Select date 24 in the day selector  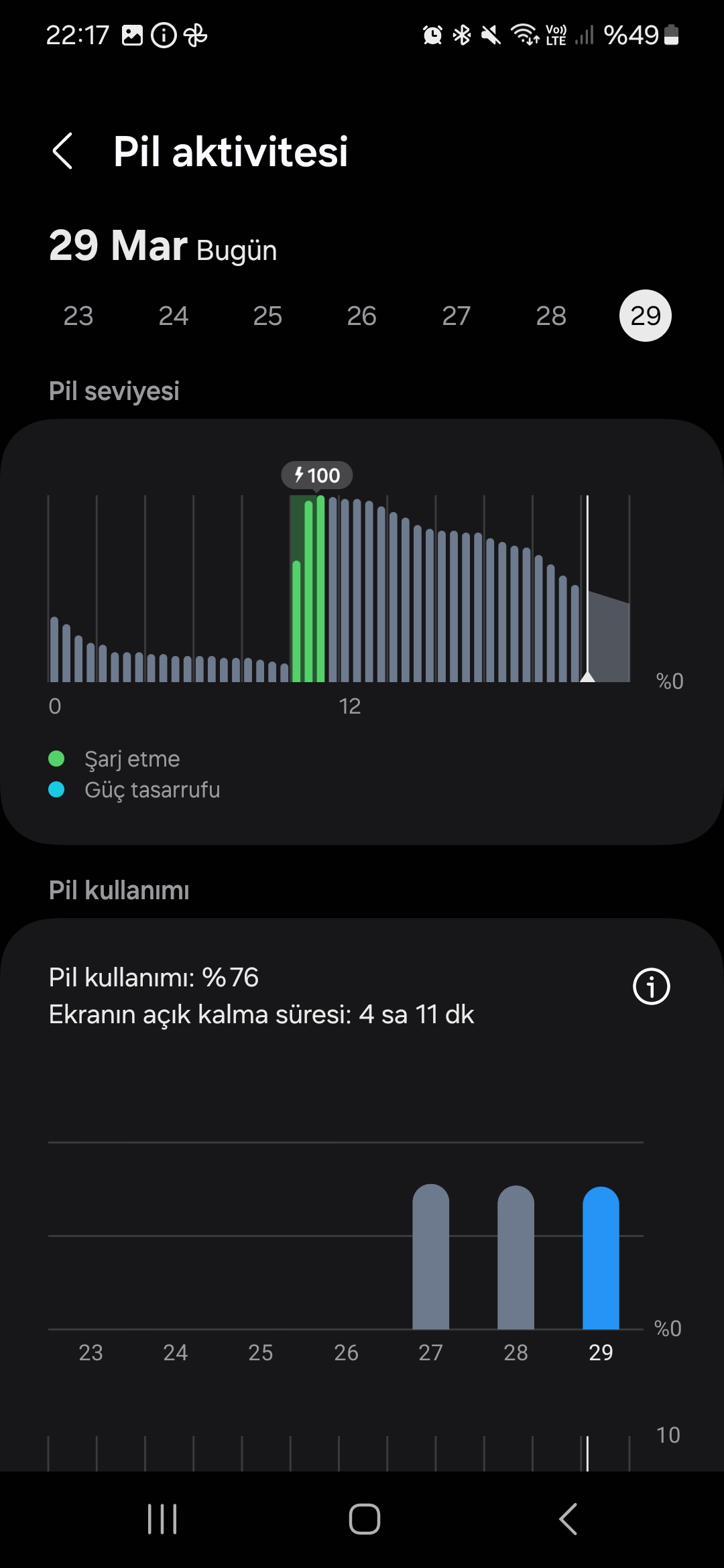[173, 316]
